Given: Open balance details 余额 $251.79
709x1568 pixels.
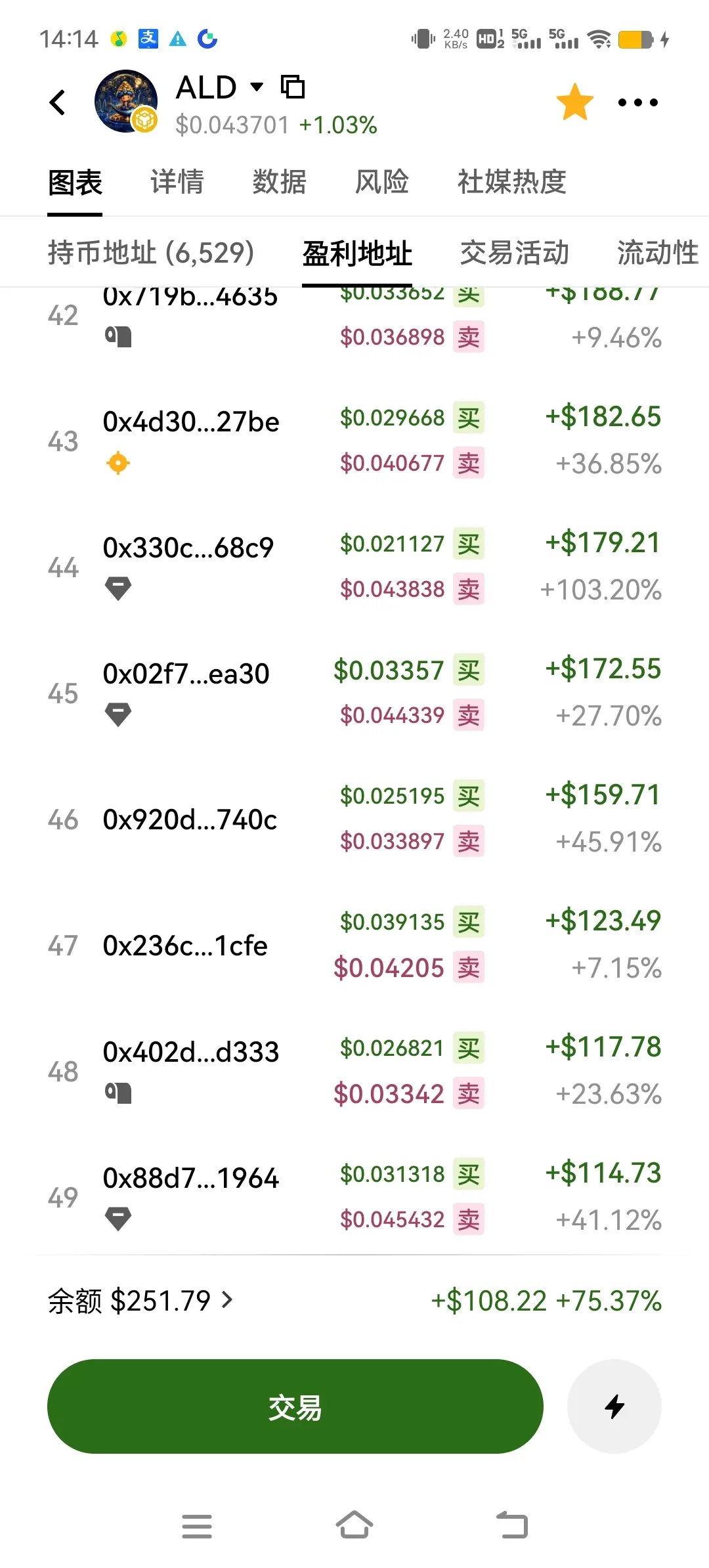Looking at the screenshot, I should [x=140, y=1301].
